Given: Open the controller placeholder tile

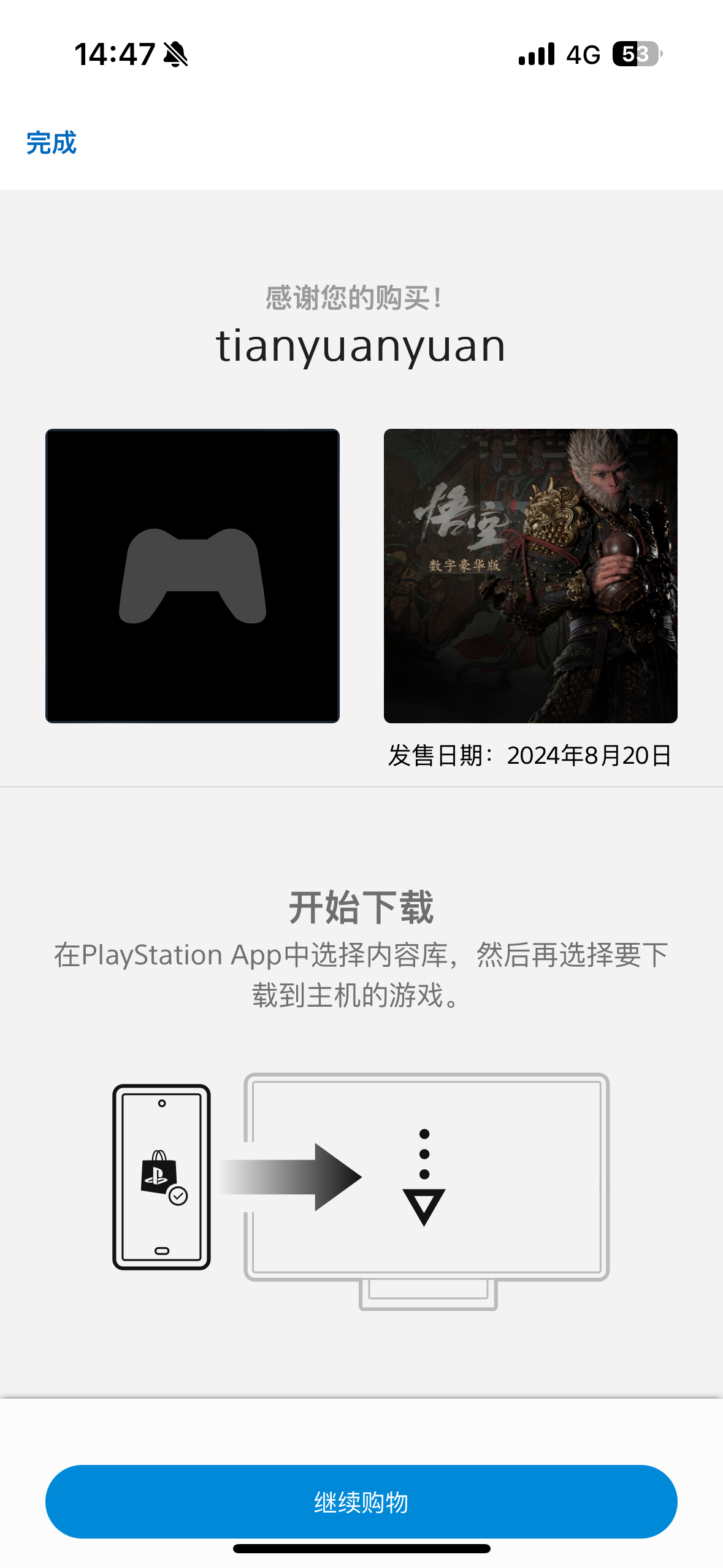Looking at the screenshot, I should point(193,575).
